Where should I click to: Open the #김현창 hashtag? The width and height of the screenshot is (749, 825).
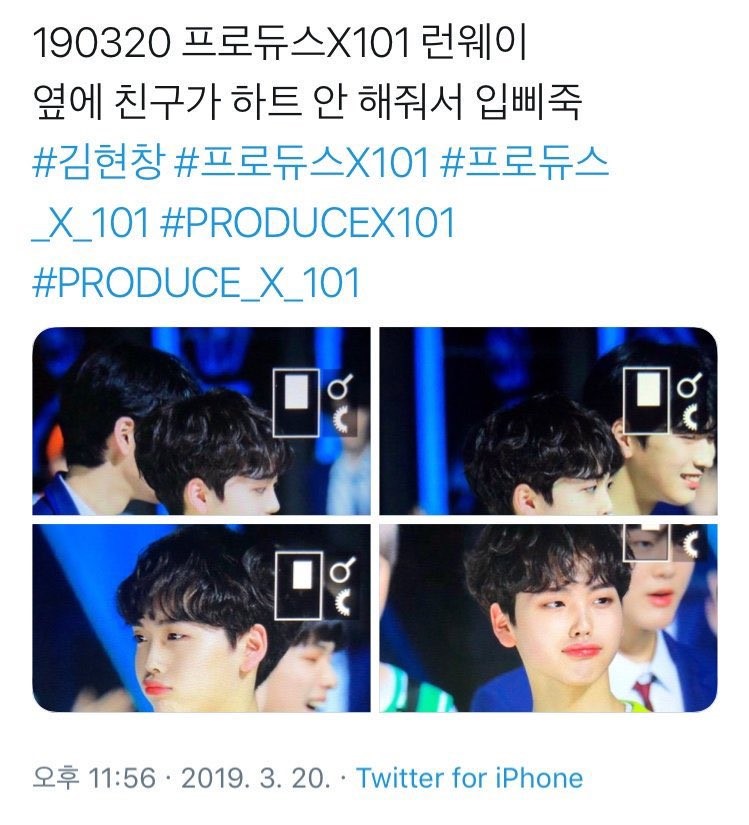click(x=97, y=165)
